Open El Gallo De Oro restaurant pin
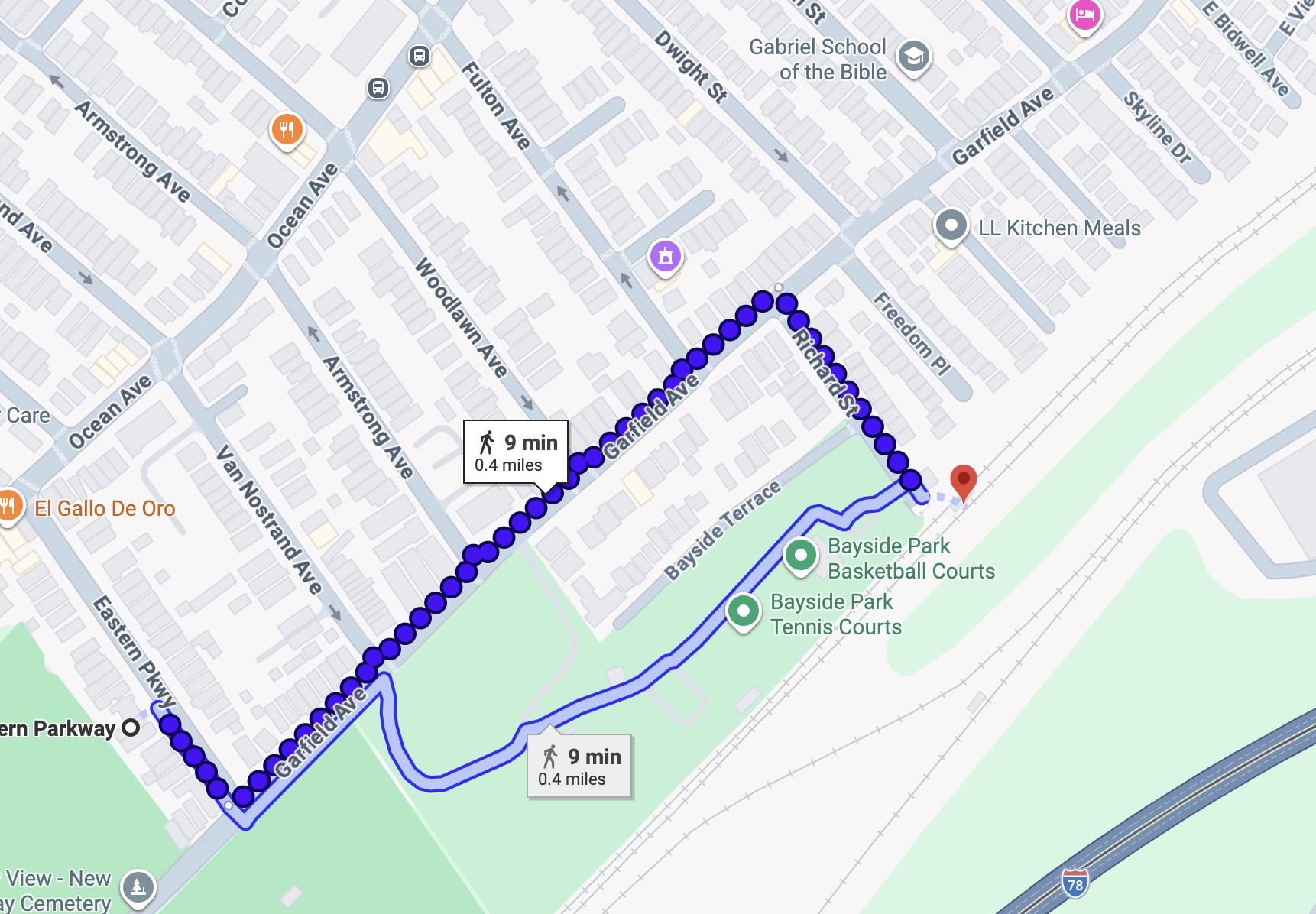The height and width of the screenshot is (914, 1316). point(8,506)
